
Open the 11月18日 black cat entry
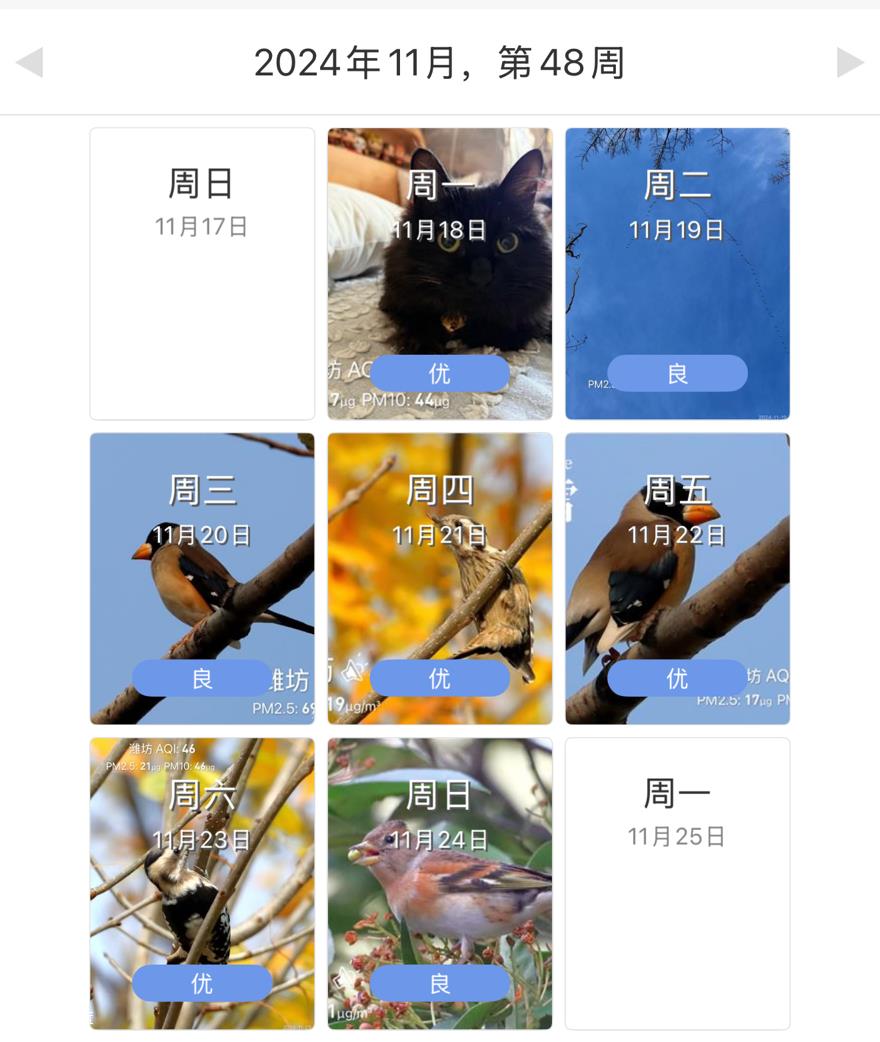pyautogui.click(x=440, y=273)
